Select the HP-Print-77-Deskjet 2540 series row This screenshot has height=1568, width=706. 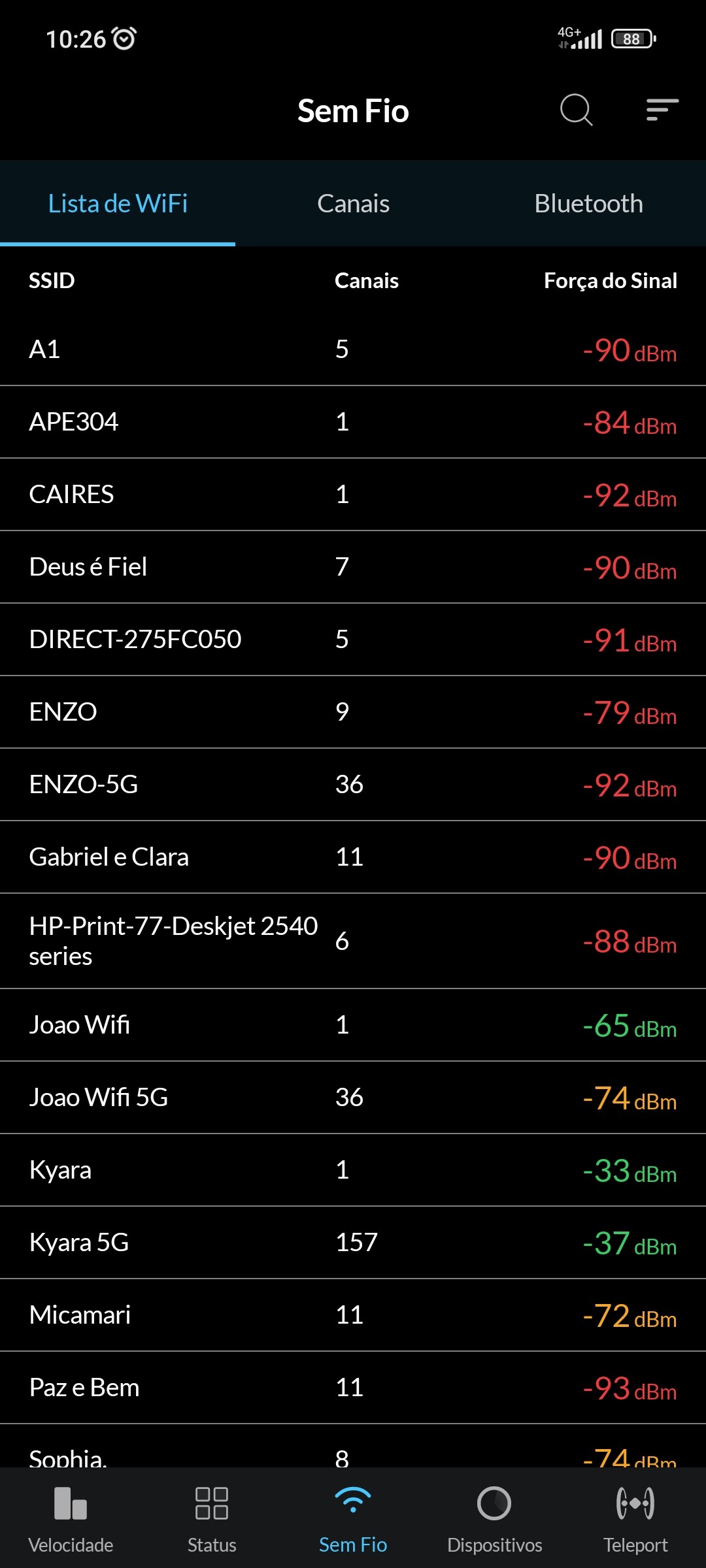[353, 941]
